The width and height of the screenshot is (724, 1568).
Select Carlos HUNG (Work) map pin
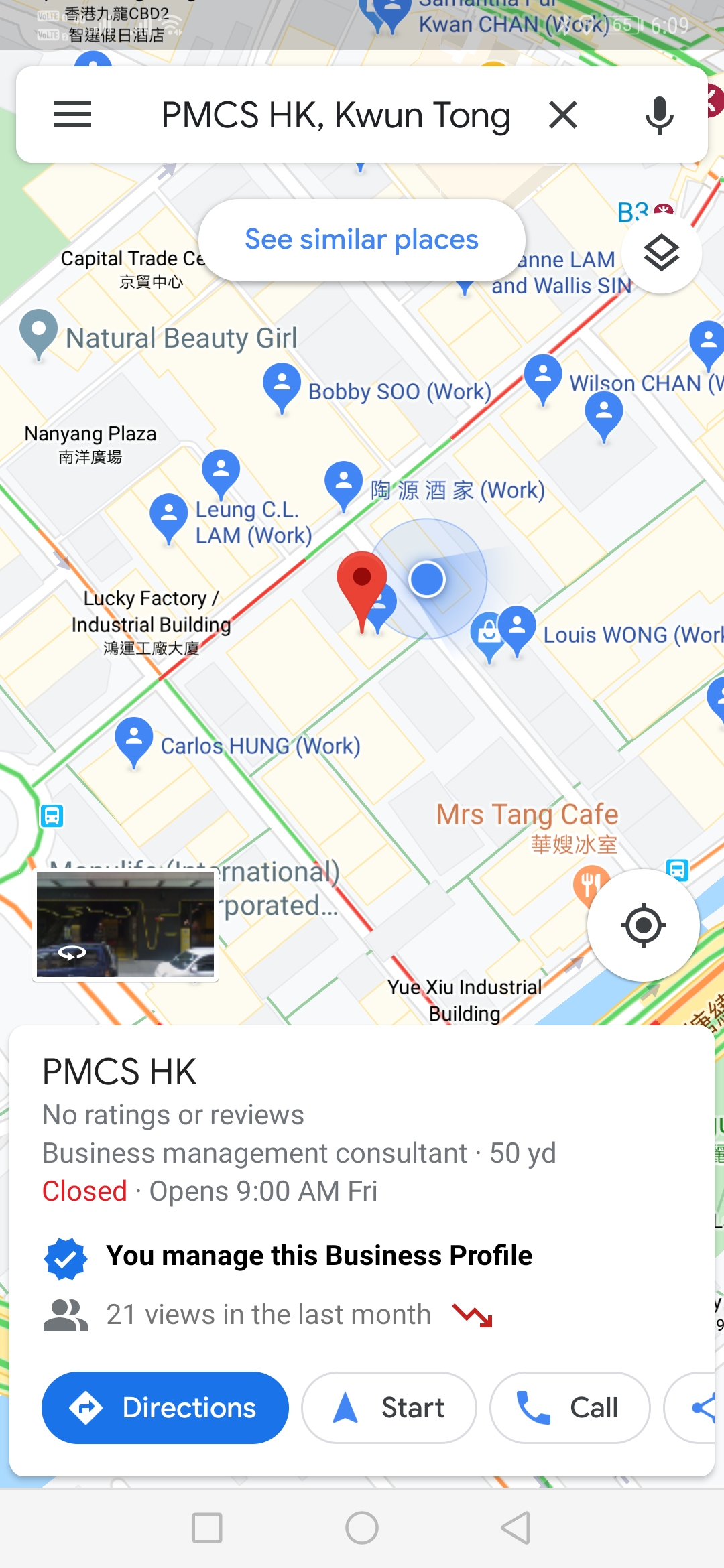coord(134,742)
